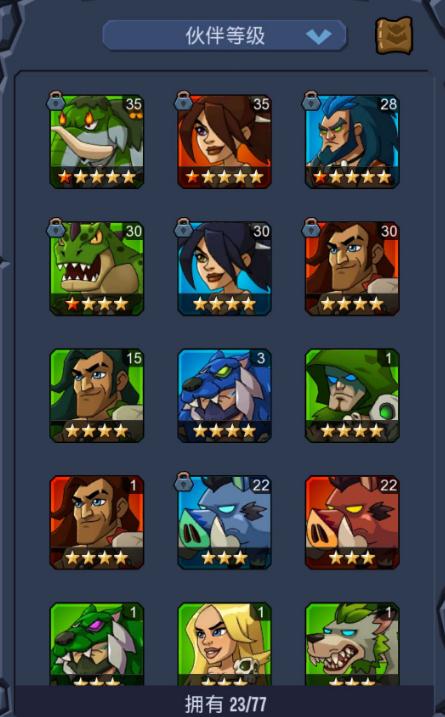This screenshot has width=445, height=717.
Task: Choose the level 1 red-background man
Action: pos(97,522)
